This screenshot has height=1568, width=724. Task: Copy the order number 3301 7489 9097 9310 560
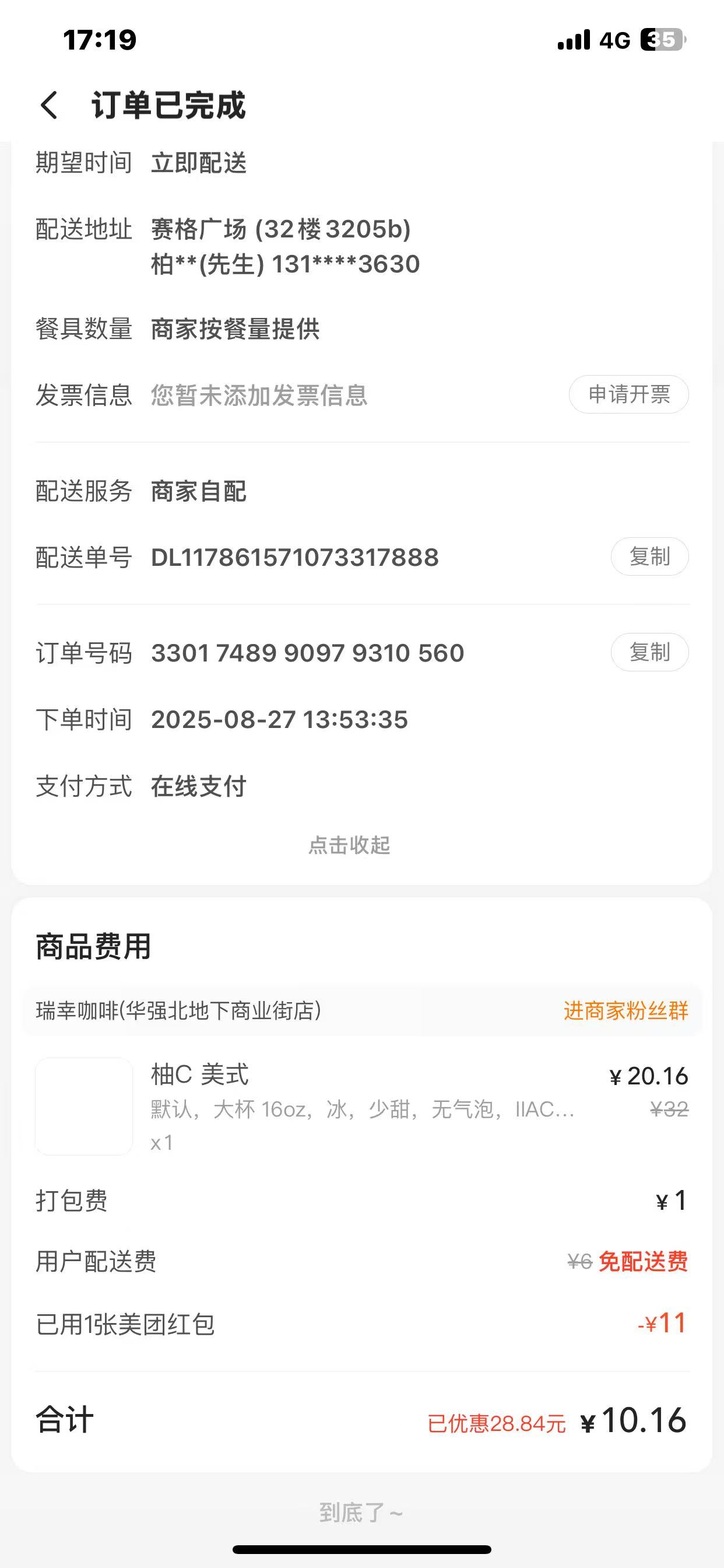649,652
